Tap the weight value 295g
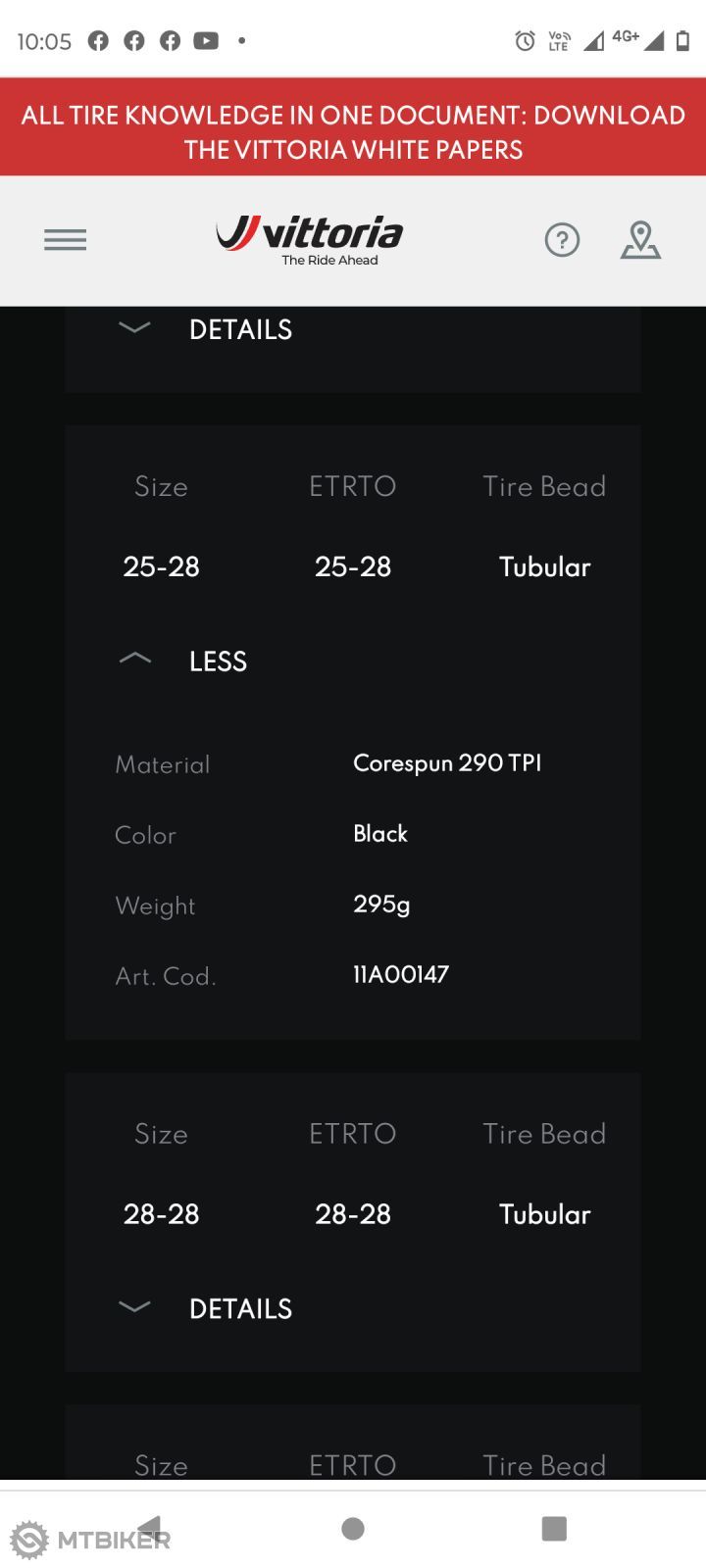Screen dimensions: 706x1568 380,904
